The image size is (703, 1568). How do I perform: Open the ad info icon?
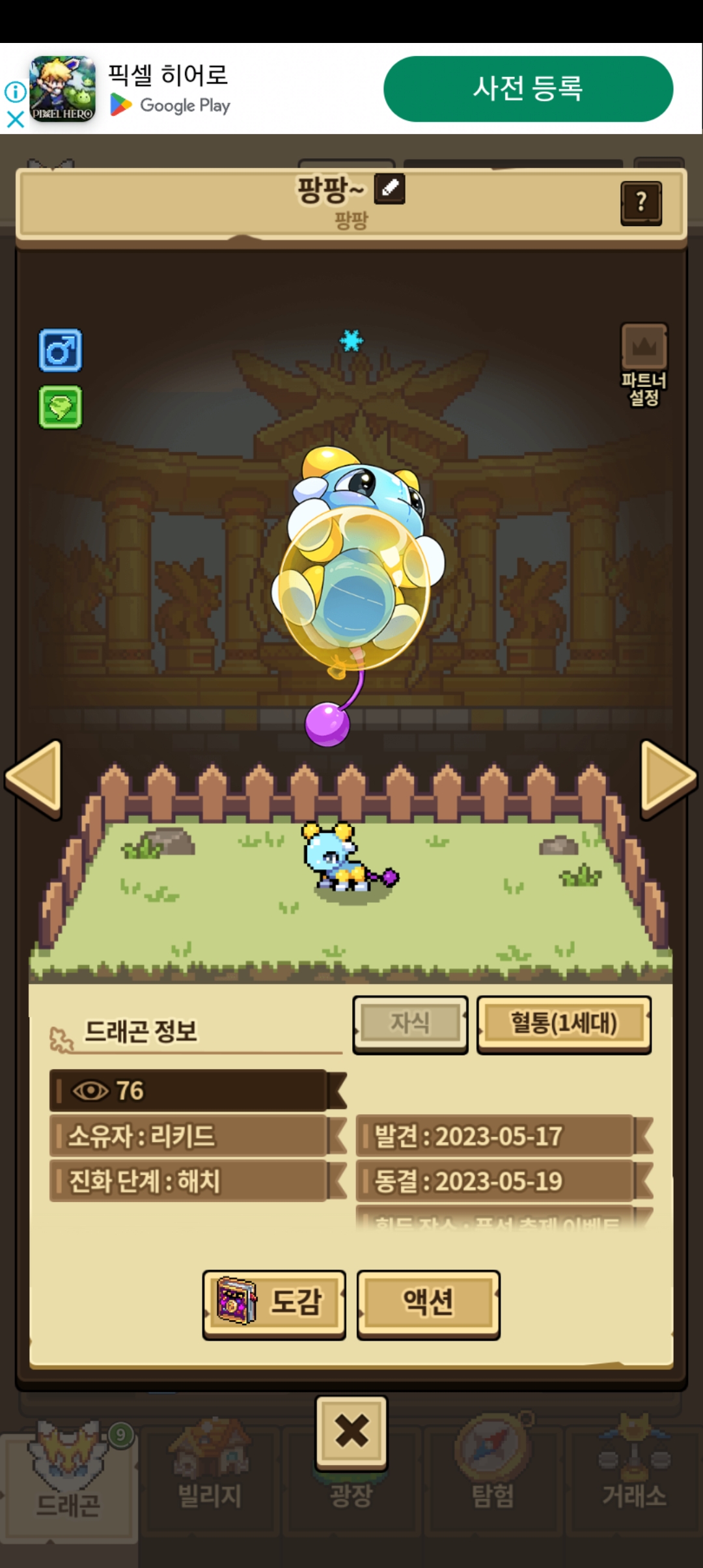pyautogui.click(x=15, y=92)
